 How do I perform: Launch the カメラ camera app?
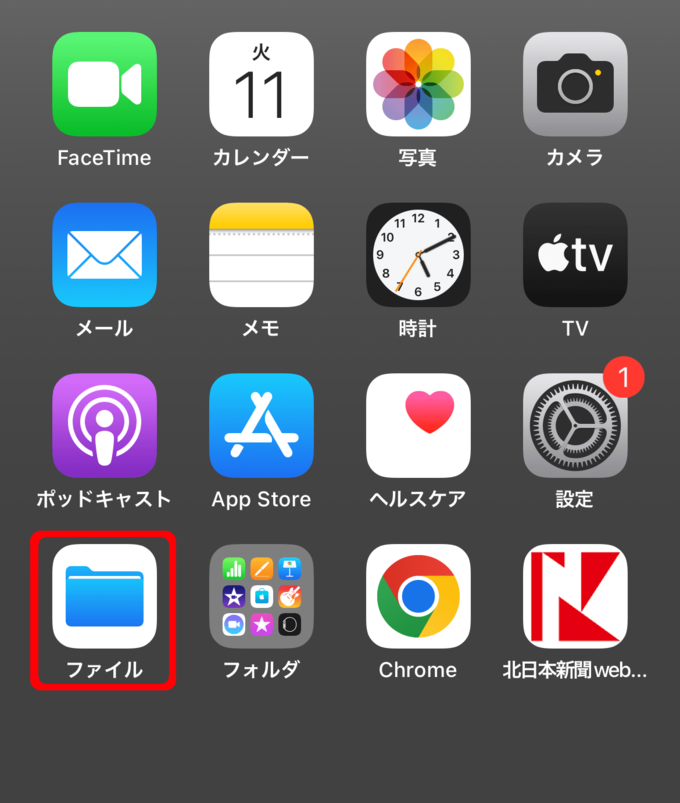(575, 84)
